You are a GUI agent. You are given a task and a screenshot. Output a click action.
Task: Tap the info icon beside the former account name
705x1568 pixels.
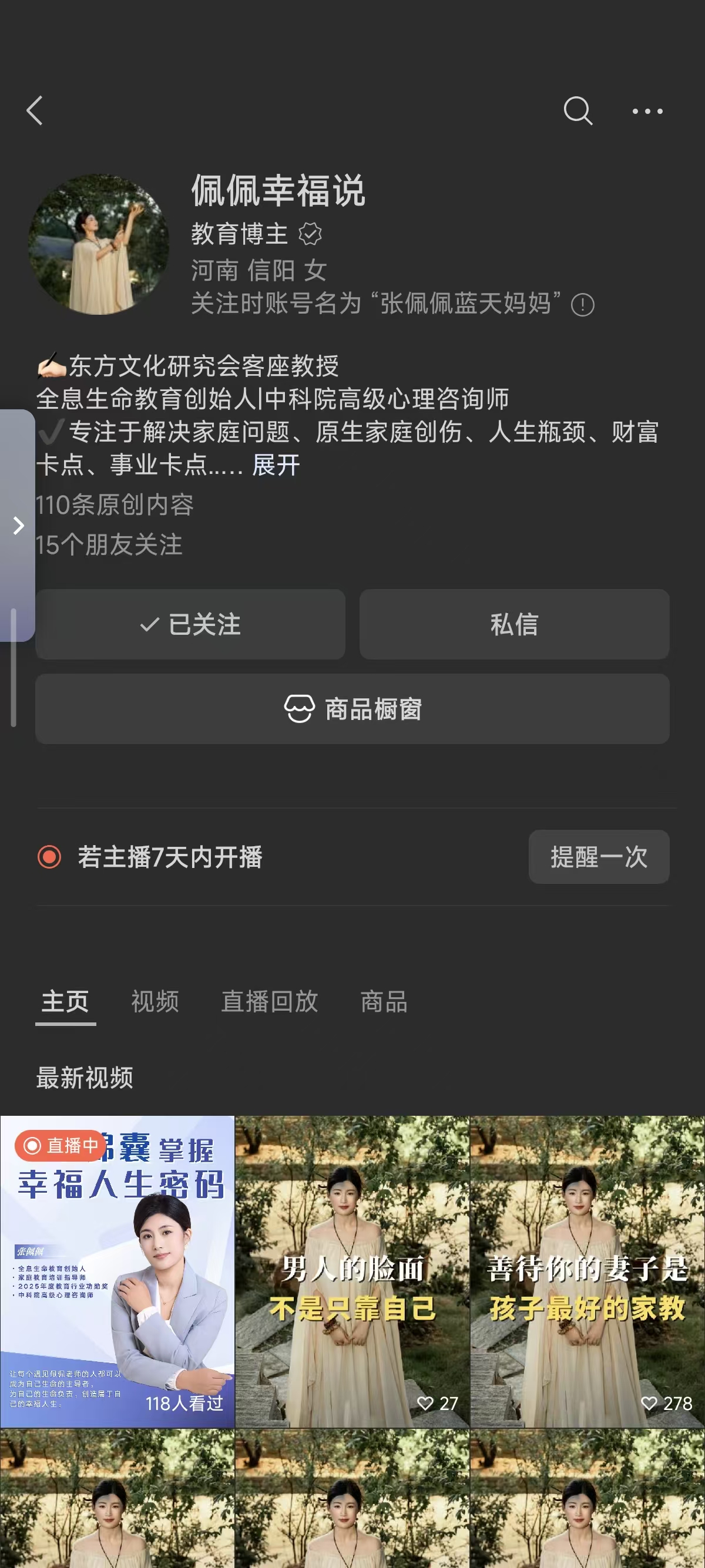tap(583, 304)
